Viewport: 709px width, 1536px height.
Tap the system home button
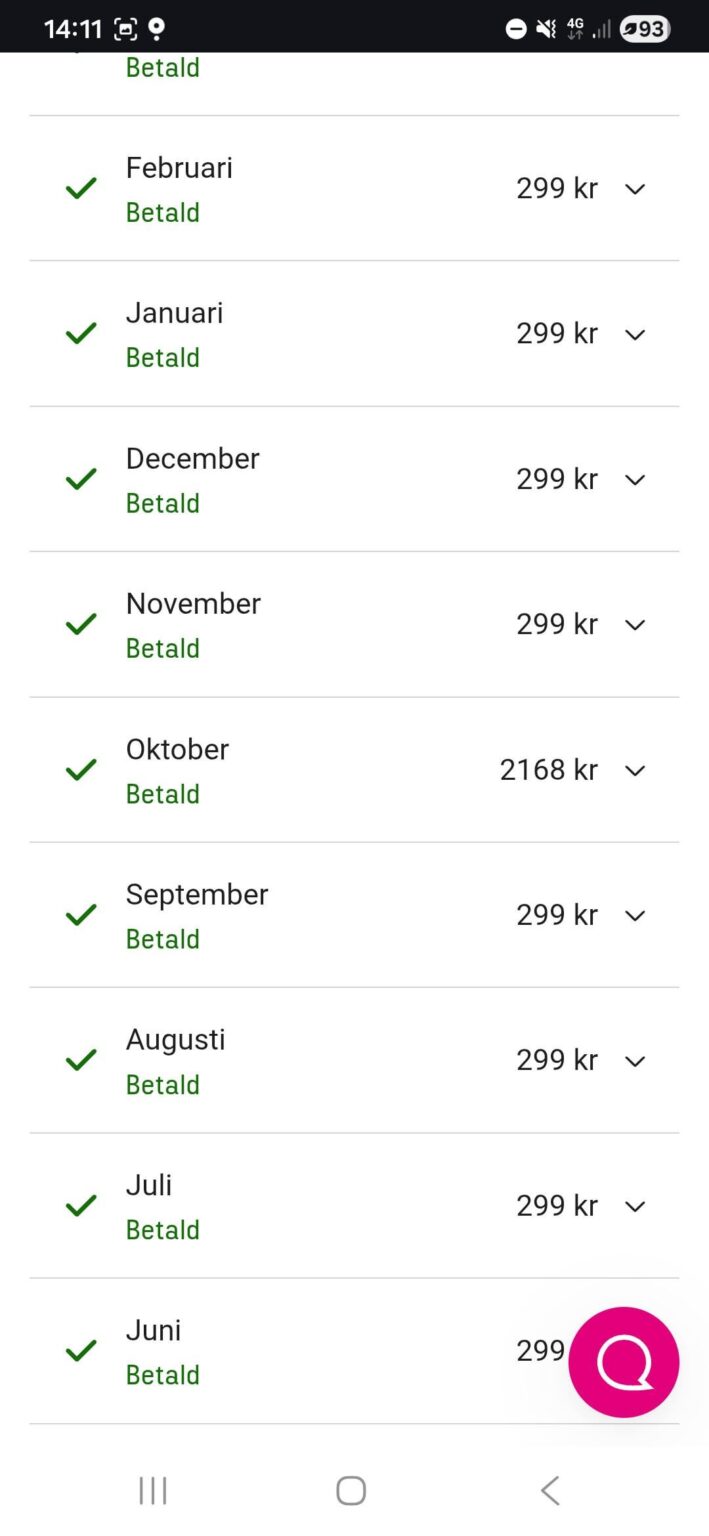(x=351, y=1491)
